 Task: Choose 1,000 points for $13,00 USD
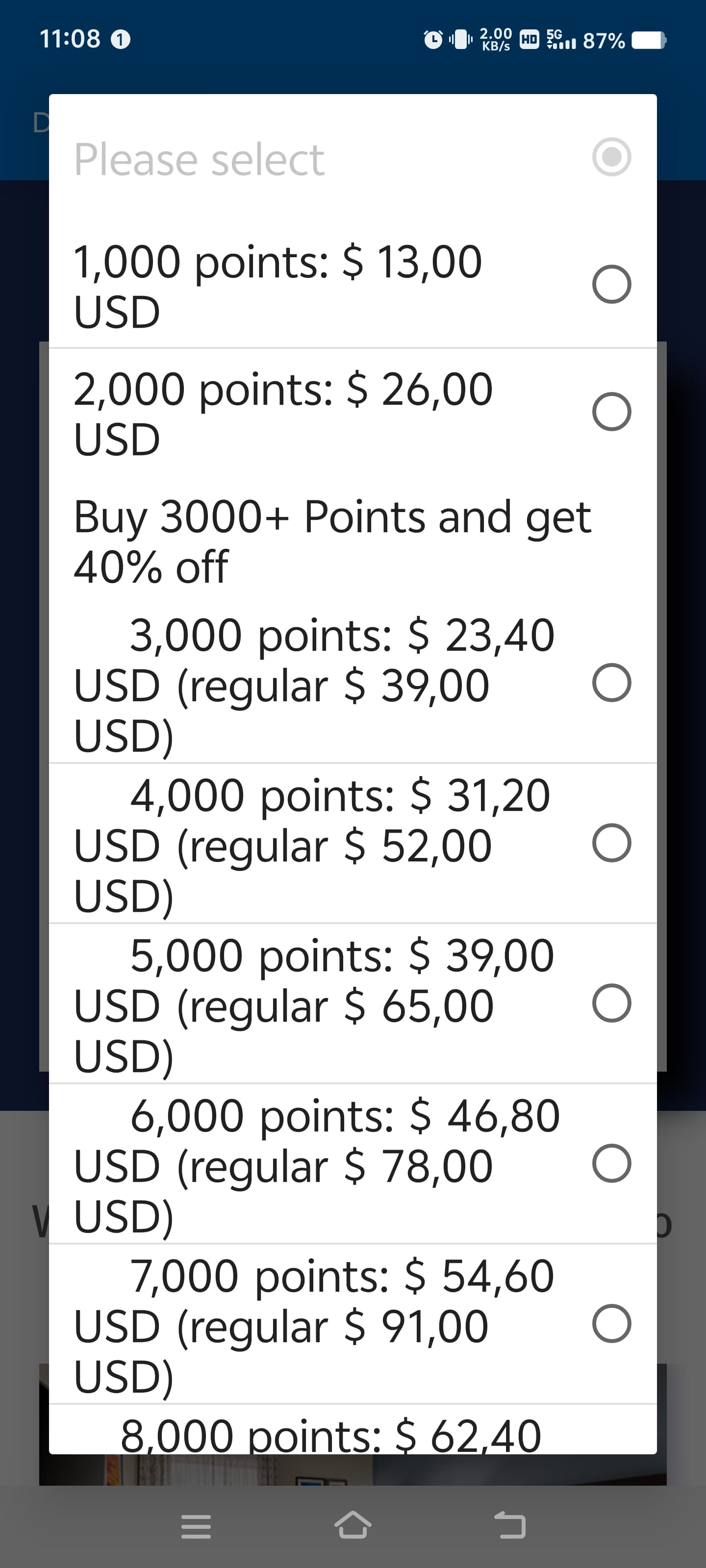(353, 284)
